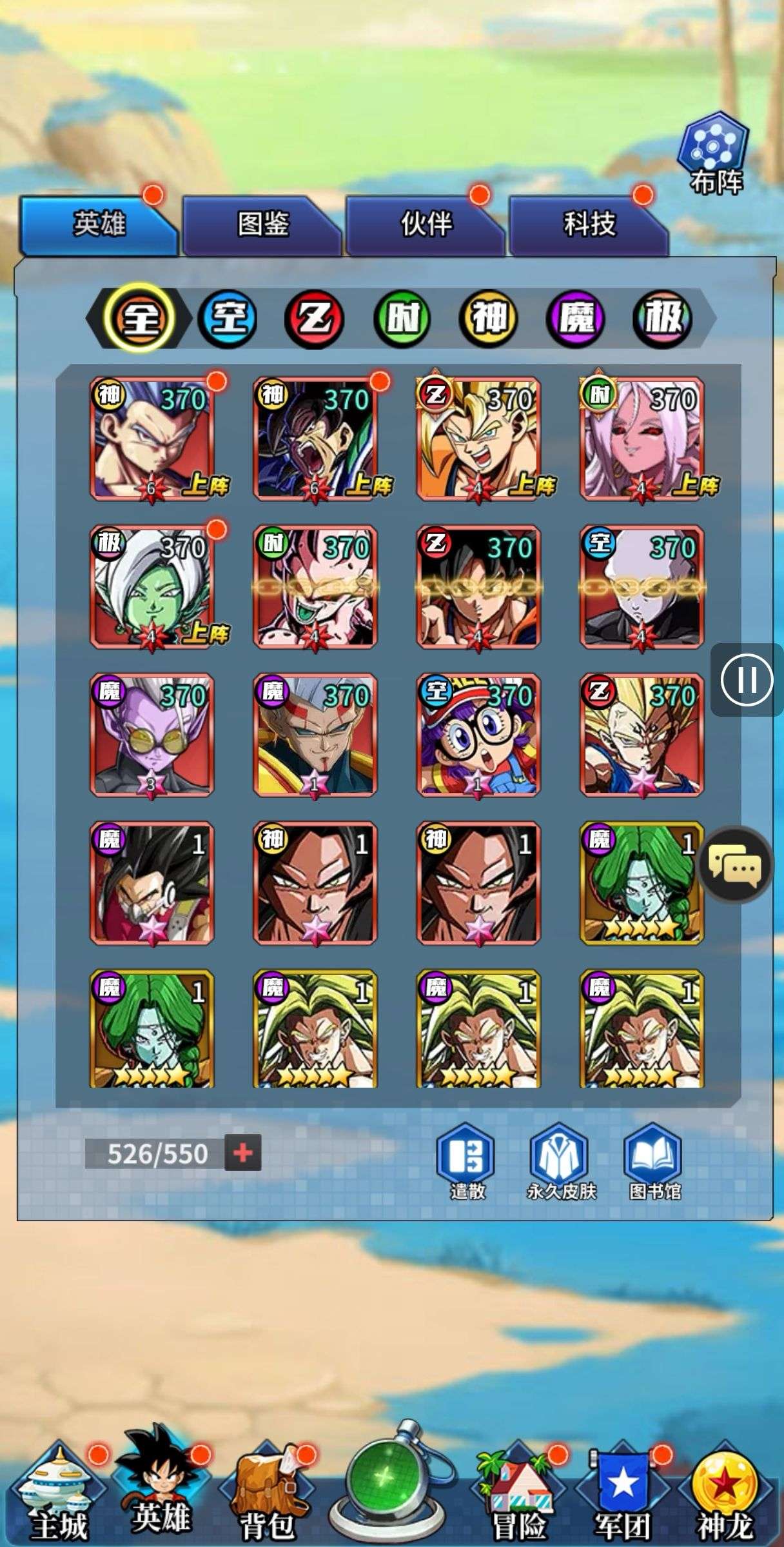This screenshot has height=1547, width=784.
Task: Tap the pause button
Action: (747, 679)
